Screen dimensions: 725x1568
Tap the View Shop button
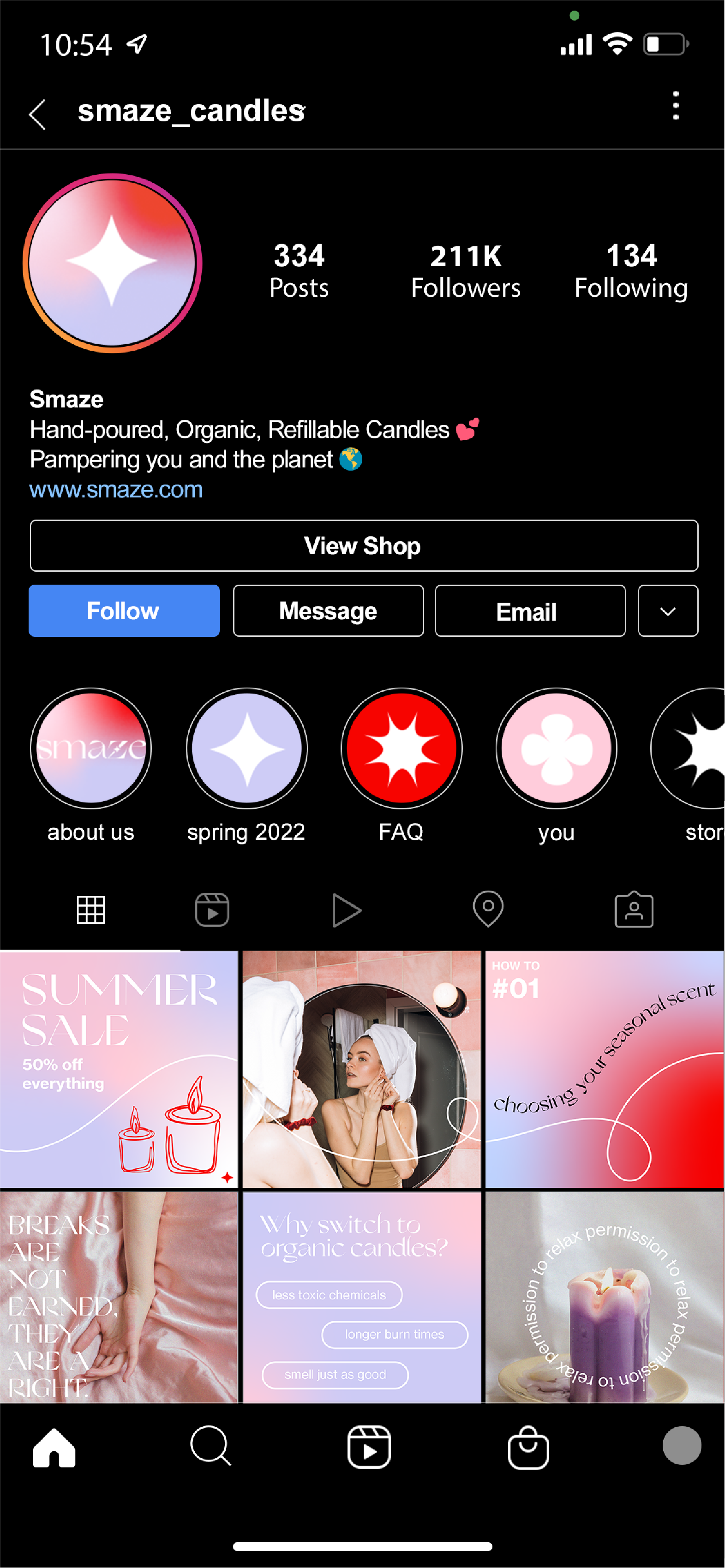point(364,545)
